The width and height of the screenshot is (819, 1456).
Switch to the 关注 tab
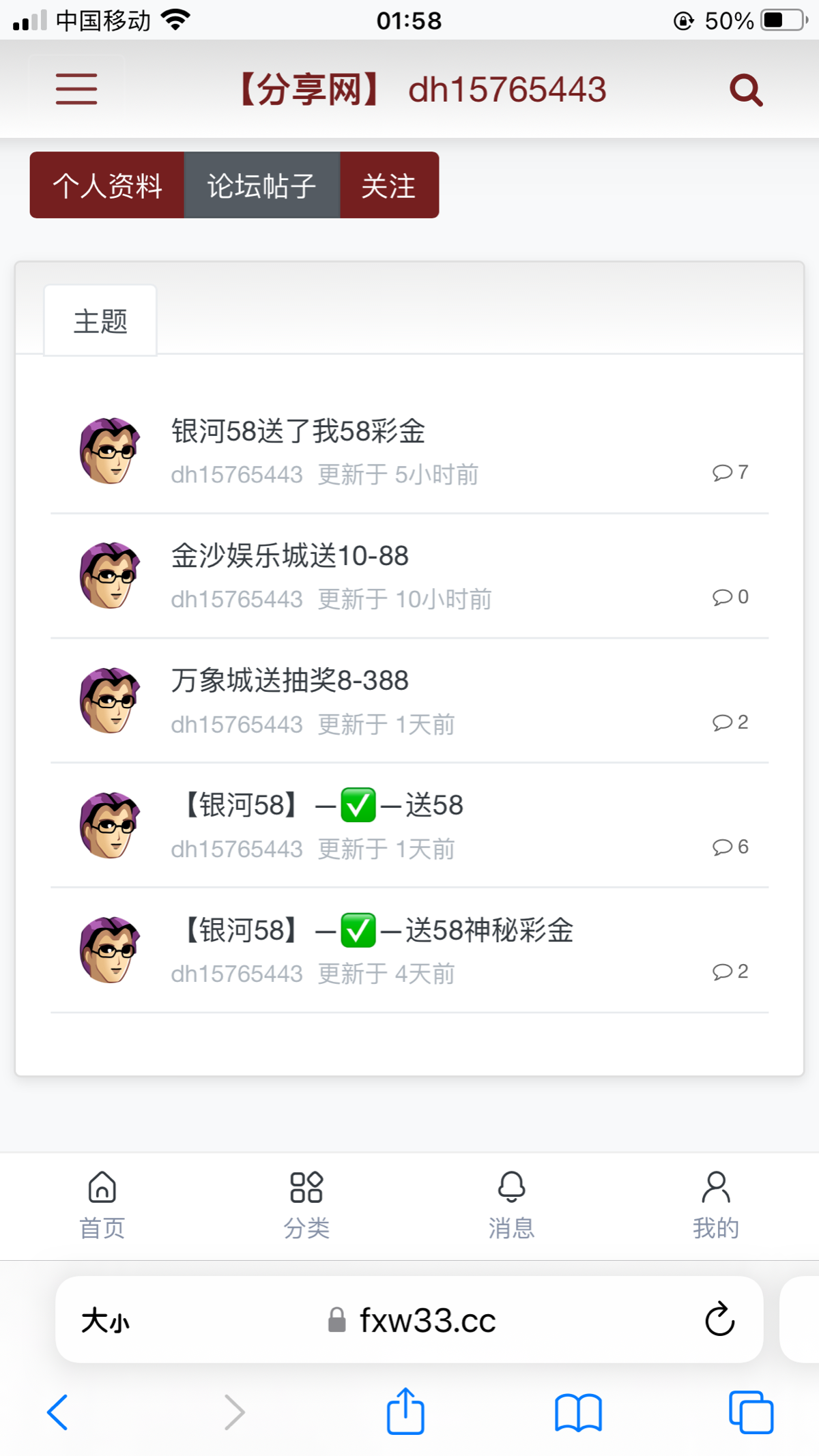click(389, 186)
